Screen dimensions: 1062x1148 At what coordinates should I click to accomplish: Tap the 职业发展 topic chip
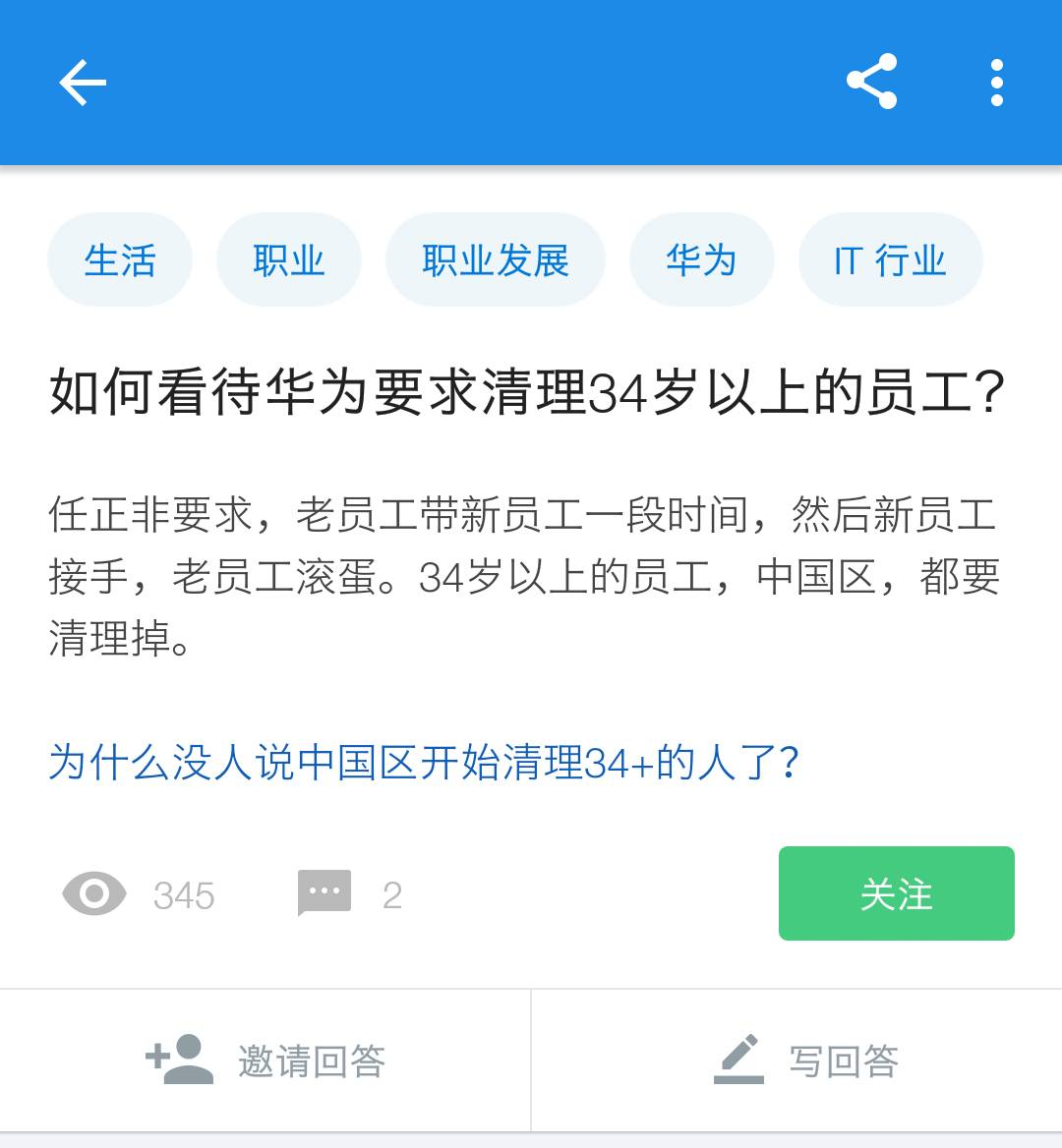(496, 260)
